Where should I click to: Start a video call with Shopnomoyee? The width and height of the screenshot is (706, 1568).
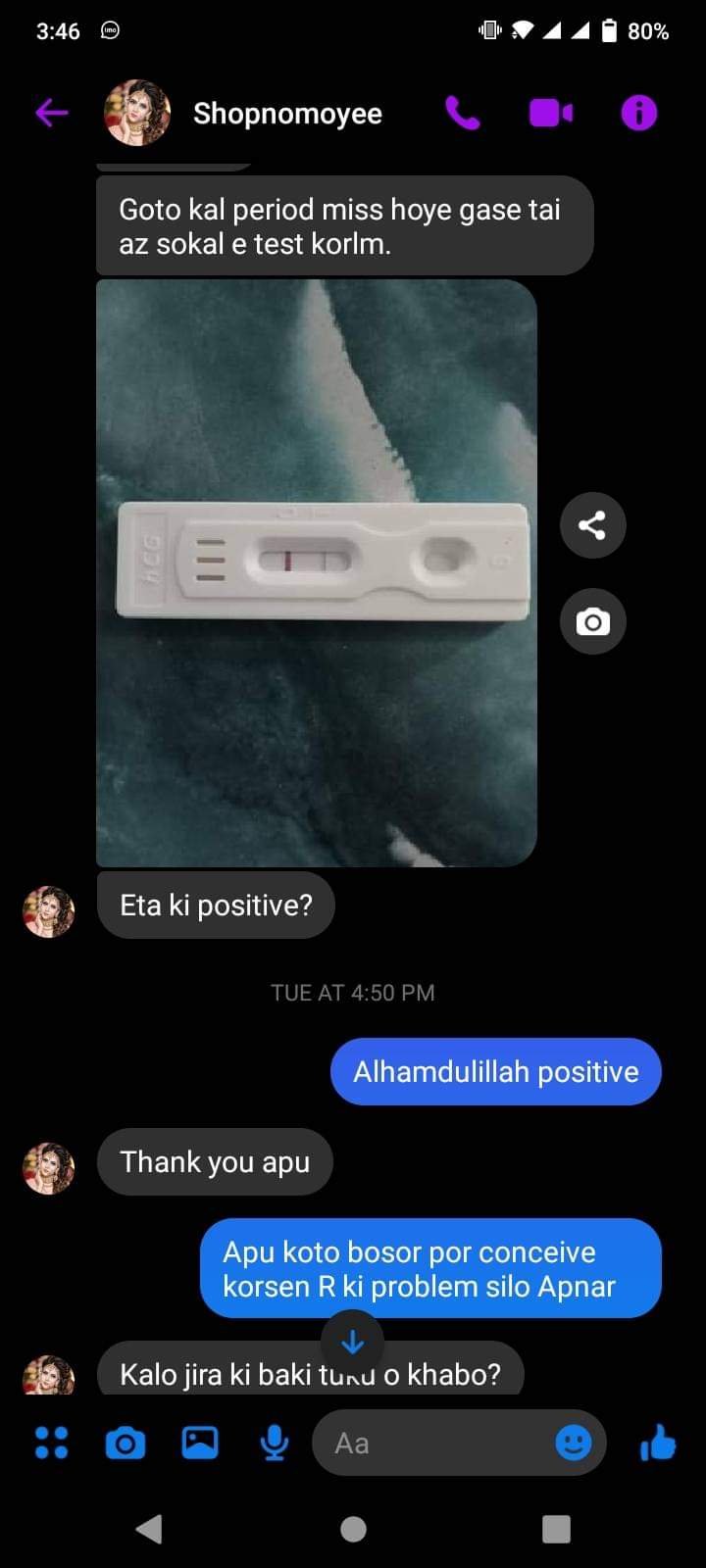tap(551, 114)
